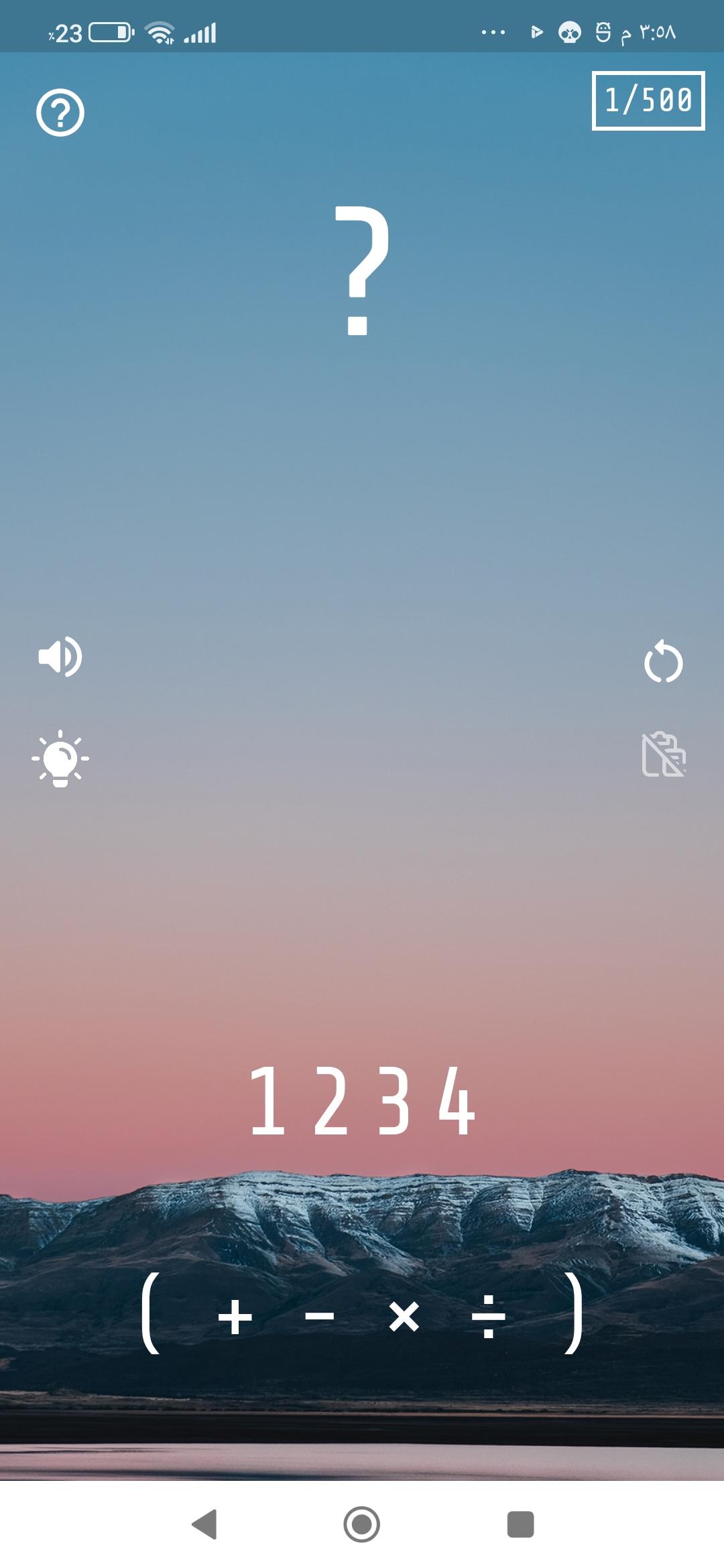Use the minus operator

click(x=319, y=1317)
